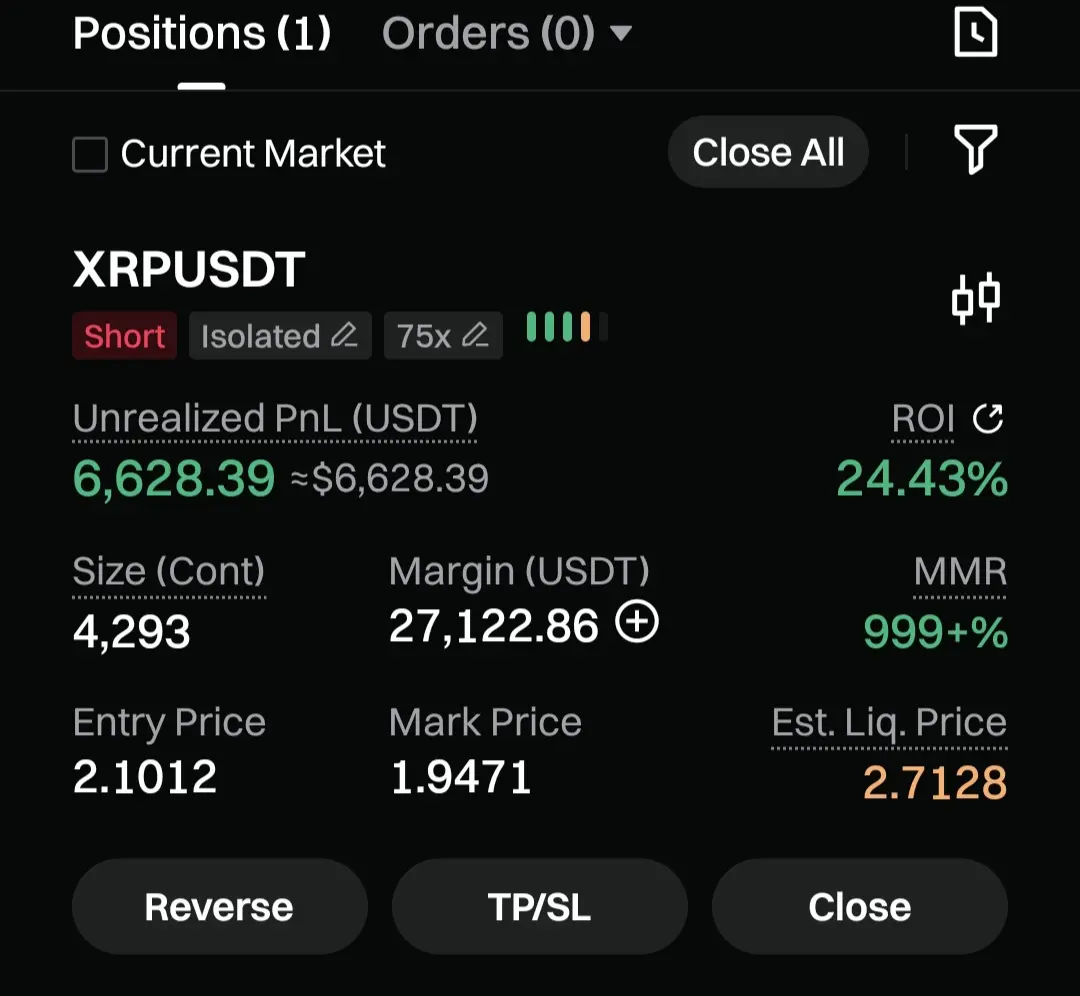1080x996 pixels.
Task: Set TP/SL for the position
Action: 539,907
